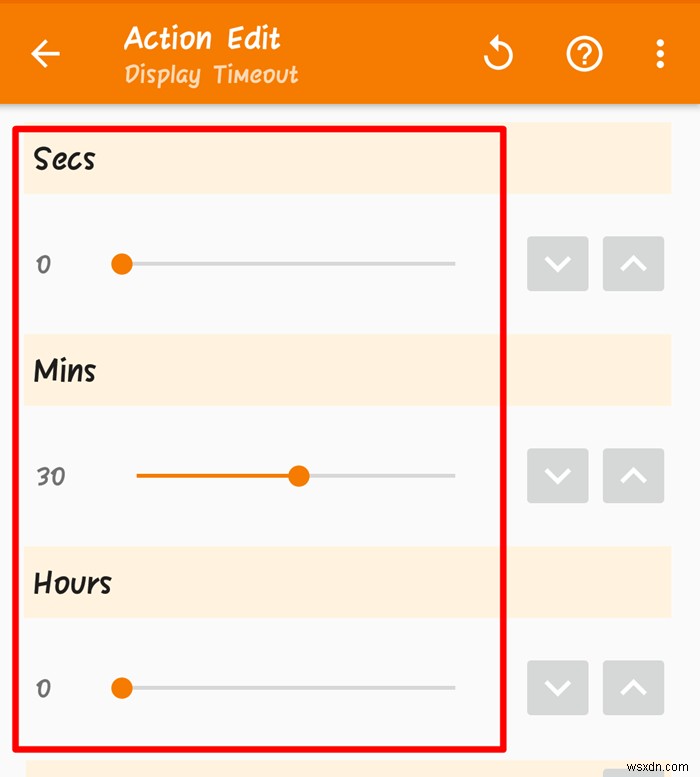Viewport: 700px width, 777px height.
Task: Tap the Hours slider track
Action: [288, 688]
